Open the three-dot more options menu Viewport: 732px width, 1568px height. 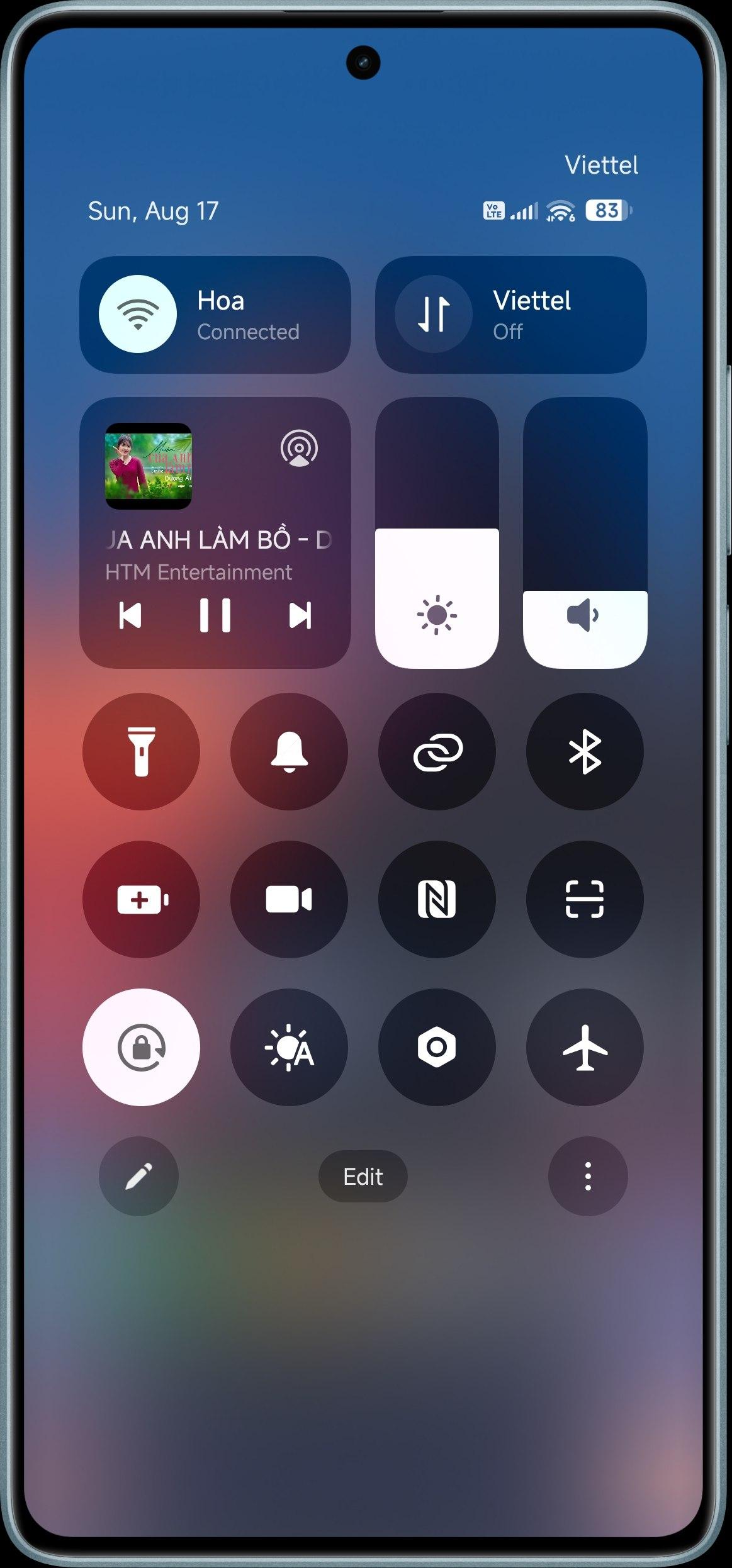point(588,1176)
